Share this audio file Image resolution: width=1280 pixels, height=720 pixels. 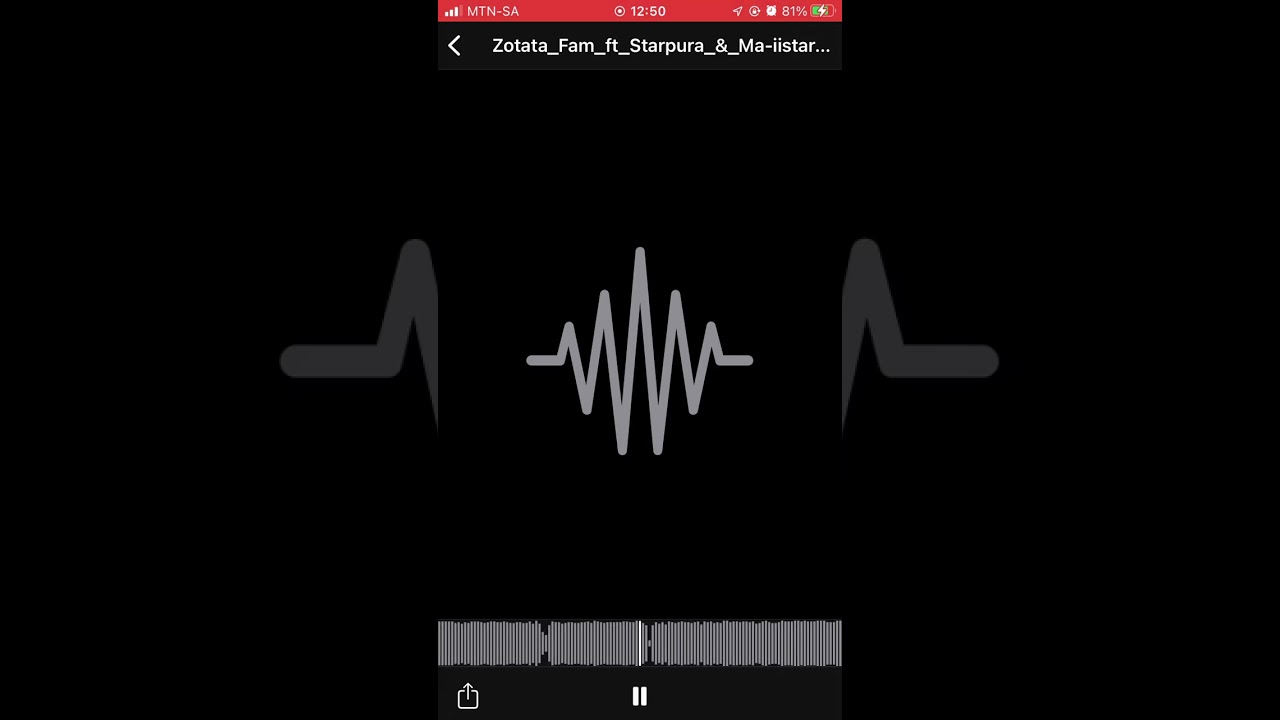(468, 696)
